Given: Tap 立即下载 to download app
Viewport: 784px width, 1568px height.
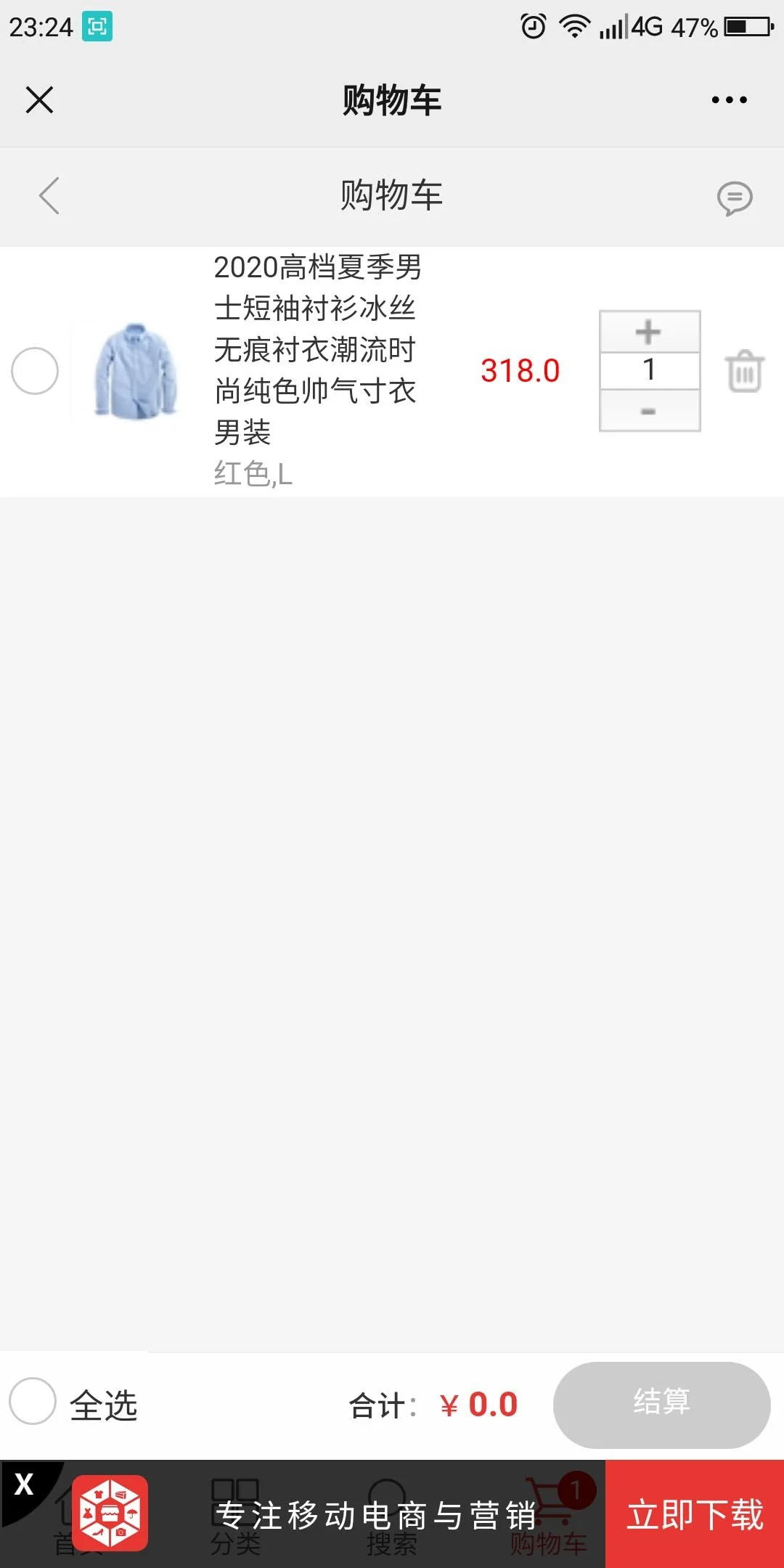Looking at the screenshot, I should [695, 1514].
